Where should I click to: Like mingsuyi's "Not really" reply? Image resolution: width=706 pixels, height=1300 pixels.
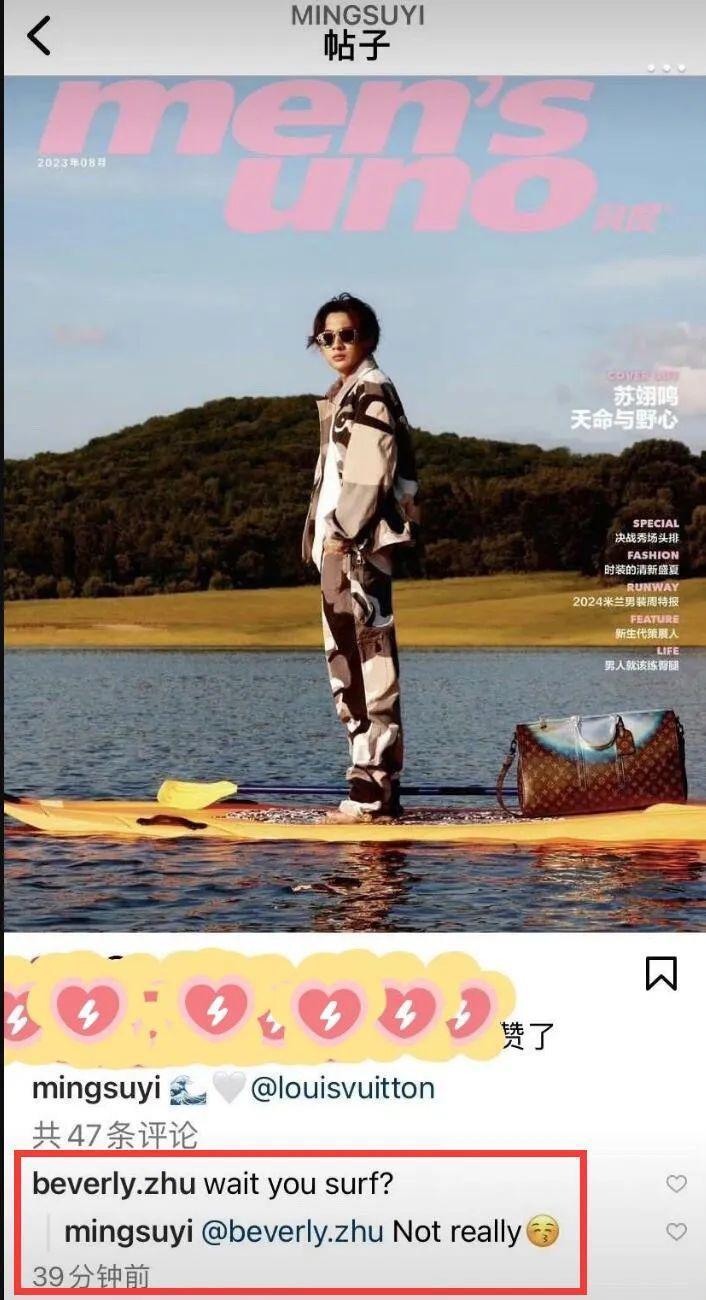[x=677, y=1232]
